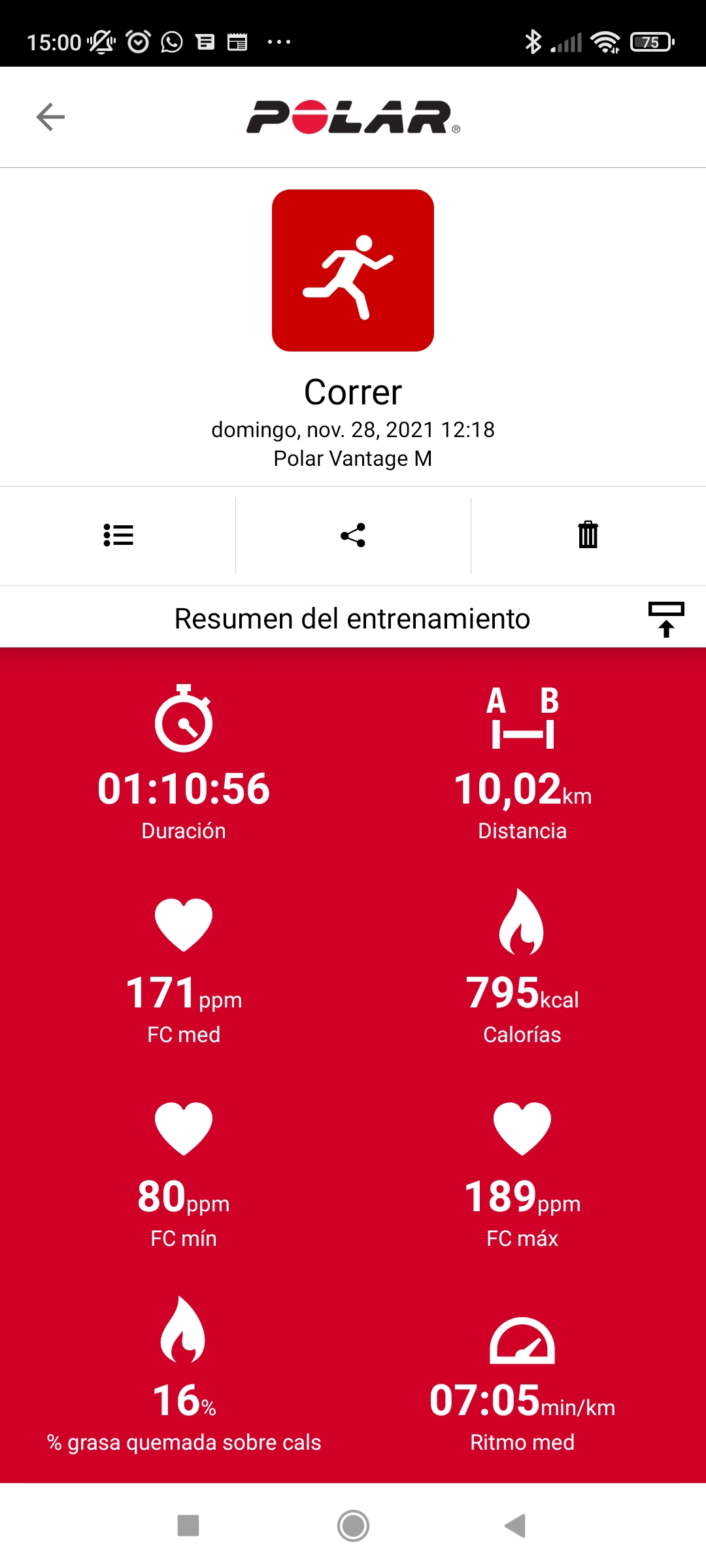Open the training details list icon
706x1568 pixels.
coord(118,535)
